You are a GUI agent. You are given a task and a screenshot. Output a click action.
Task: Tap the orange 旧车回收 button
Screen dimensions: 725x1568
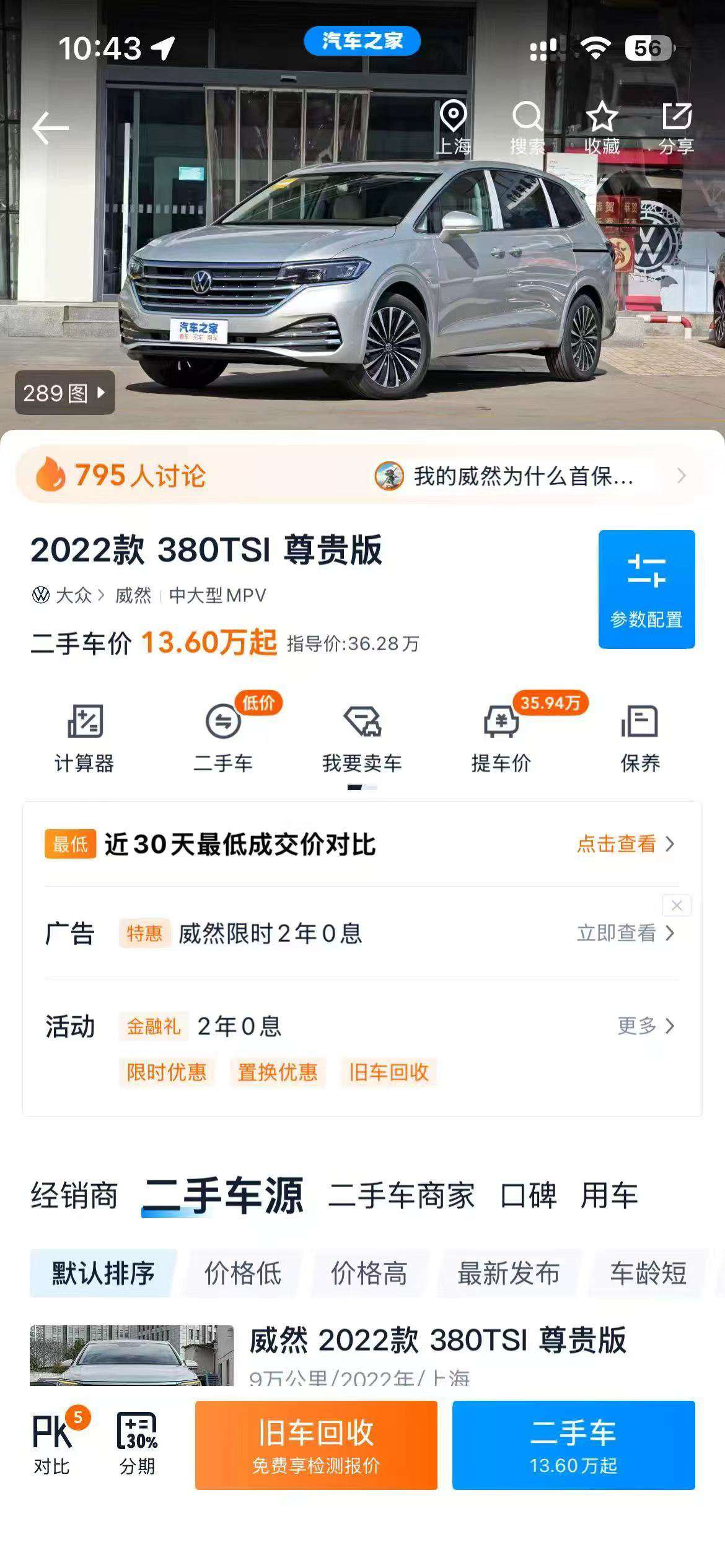(x=316, y=1445)
